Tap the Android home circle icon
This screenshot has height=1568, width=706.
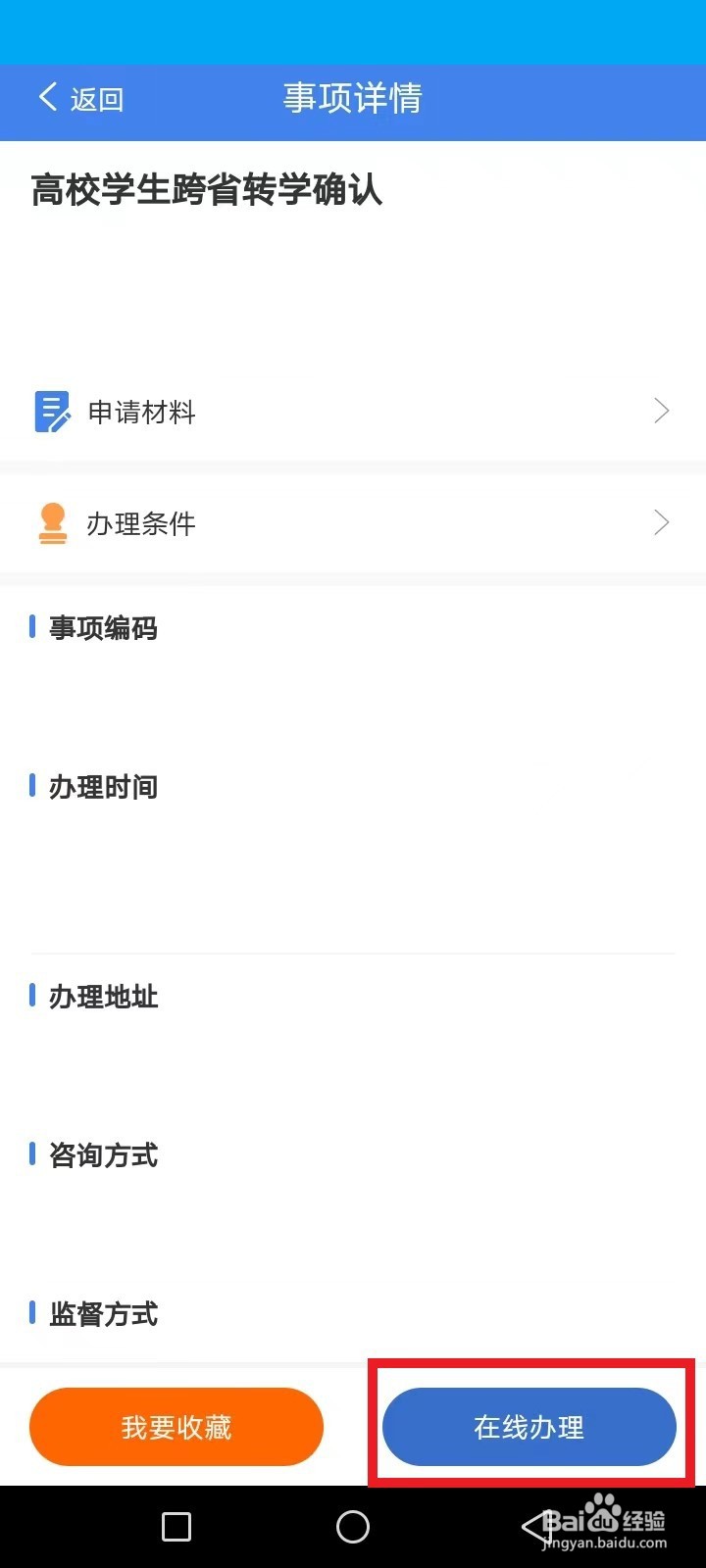(x=352, y=1526)
